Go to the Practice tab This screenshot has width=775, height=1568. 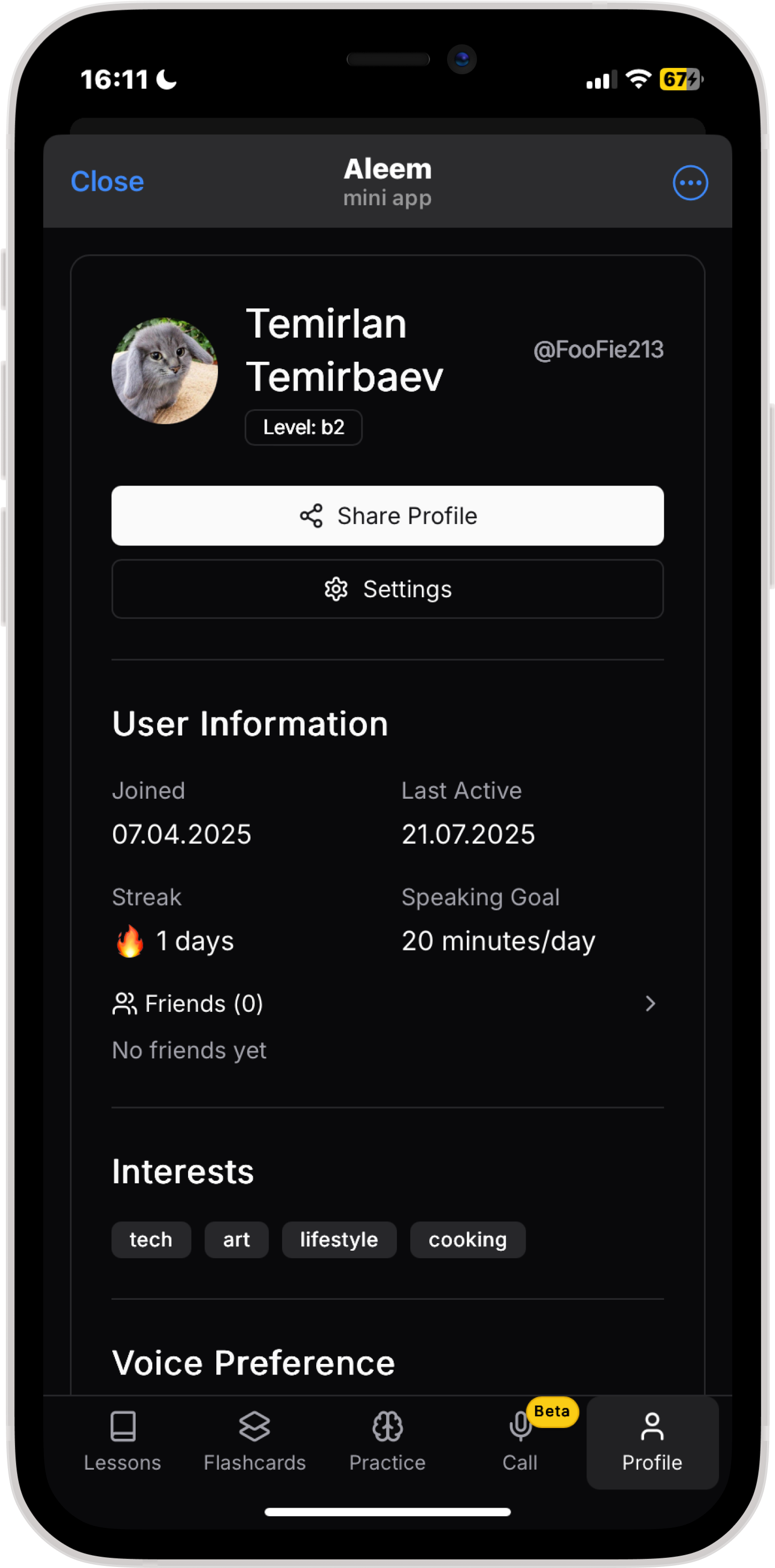(x=388, y=1442)
